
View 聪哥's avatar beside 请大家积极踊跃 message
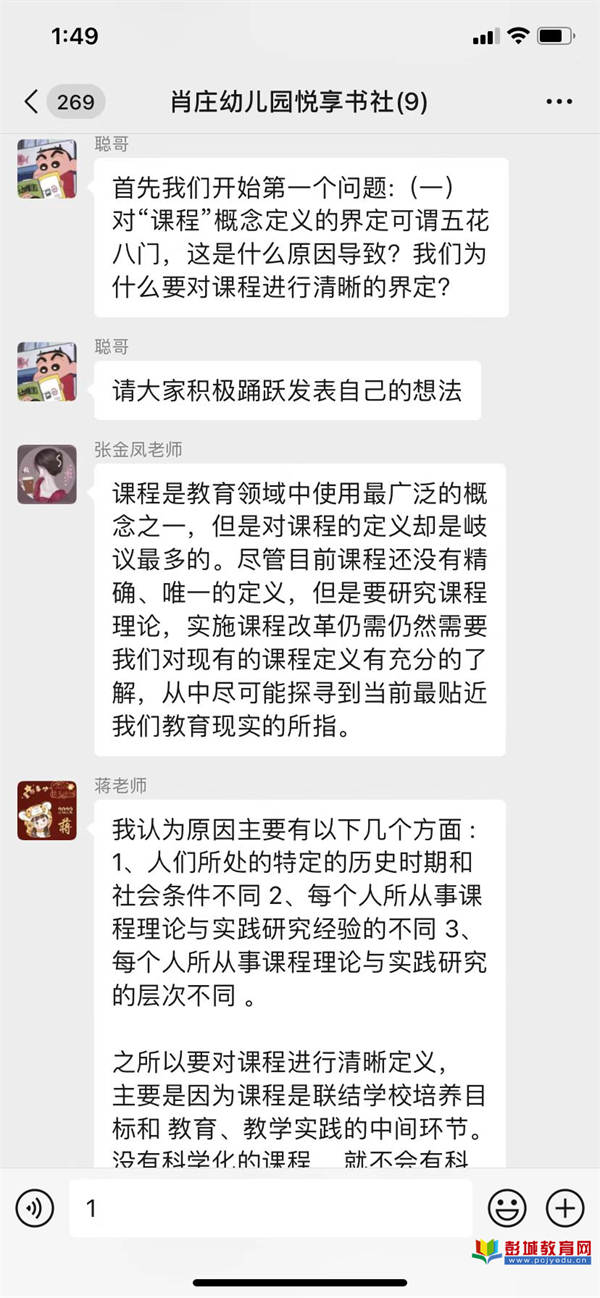pyautogui.click(x=47, y=371)
